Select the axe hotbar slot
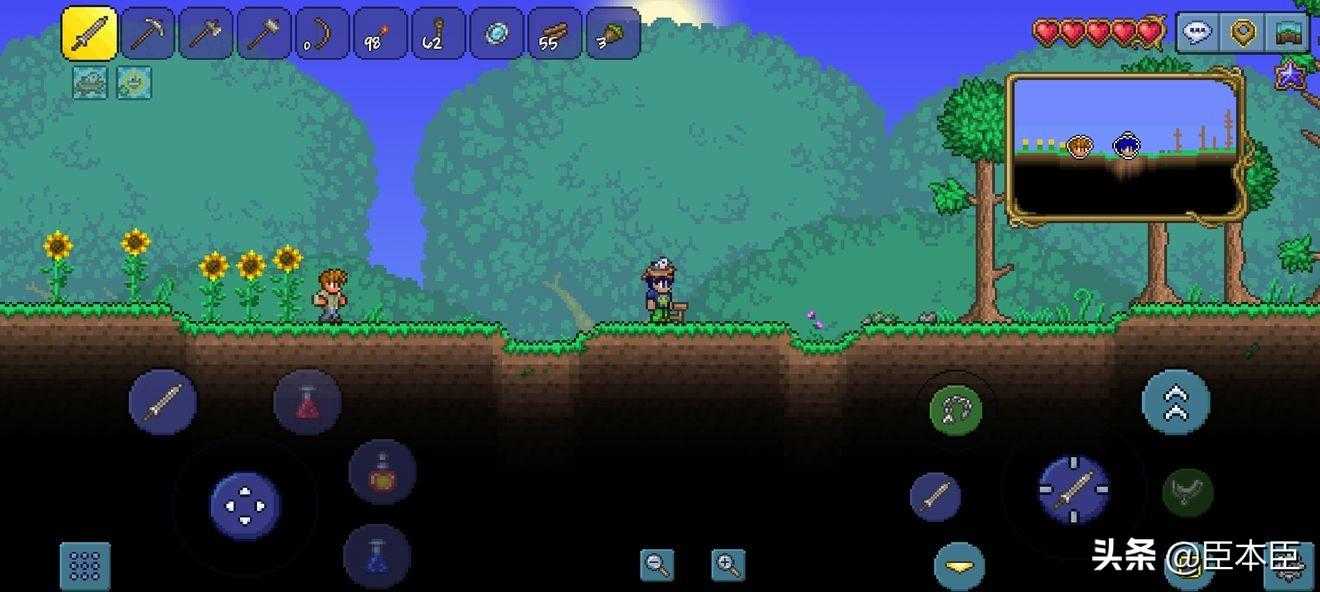The height and width of the screenshot is (592, 1320). (x=207, y=34)
